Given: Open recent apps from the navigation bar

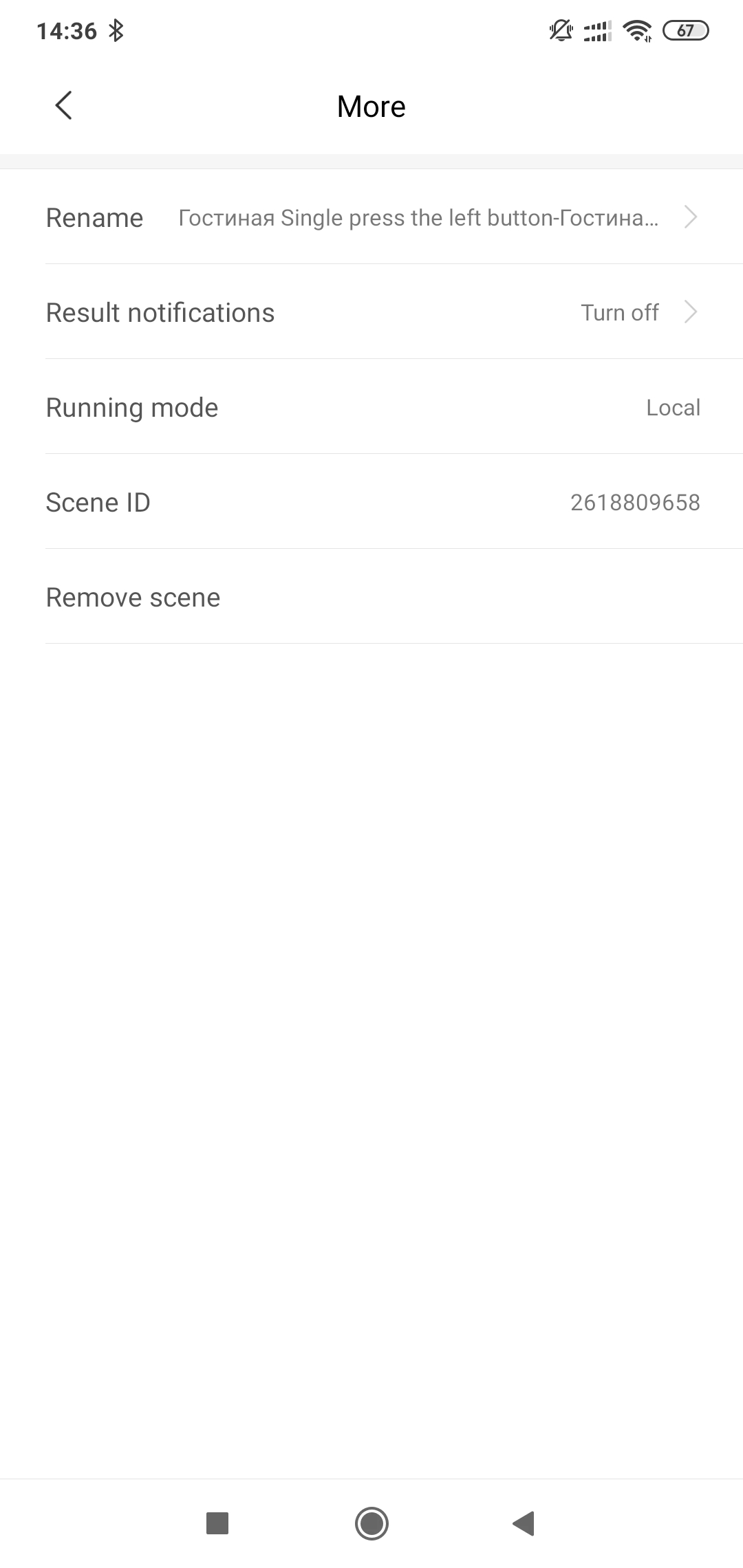Looking at the screenshot, I should 217,1523.
